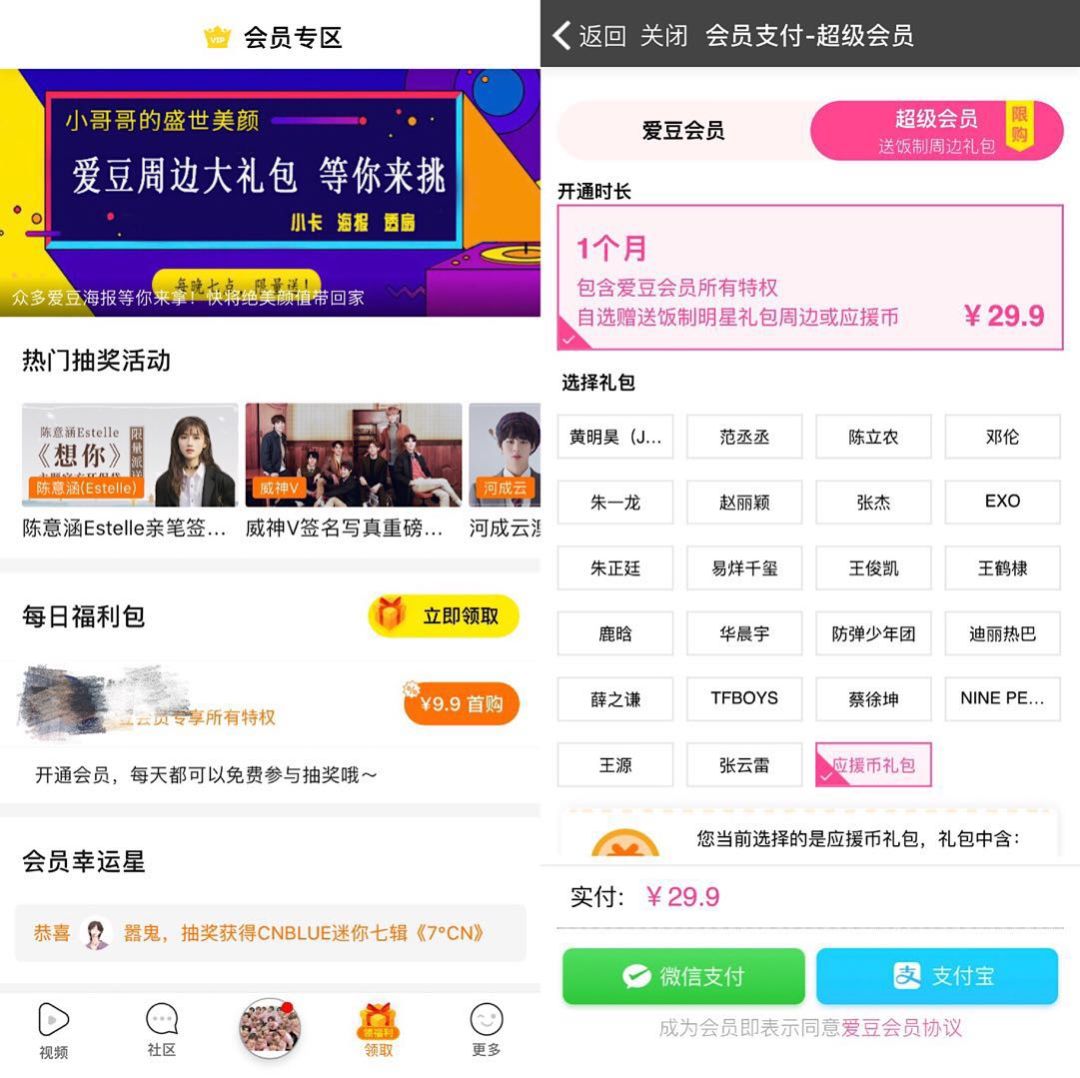Close the member payment page
Image resolution: width=1080 pixels, height=1078 pixels.
pyautogui.click(x=664, y=36)
